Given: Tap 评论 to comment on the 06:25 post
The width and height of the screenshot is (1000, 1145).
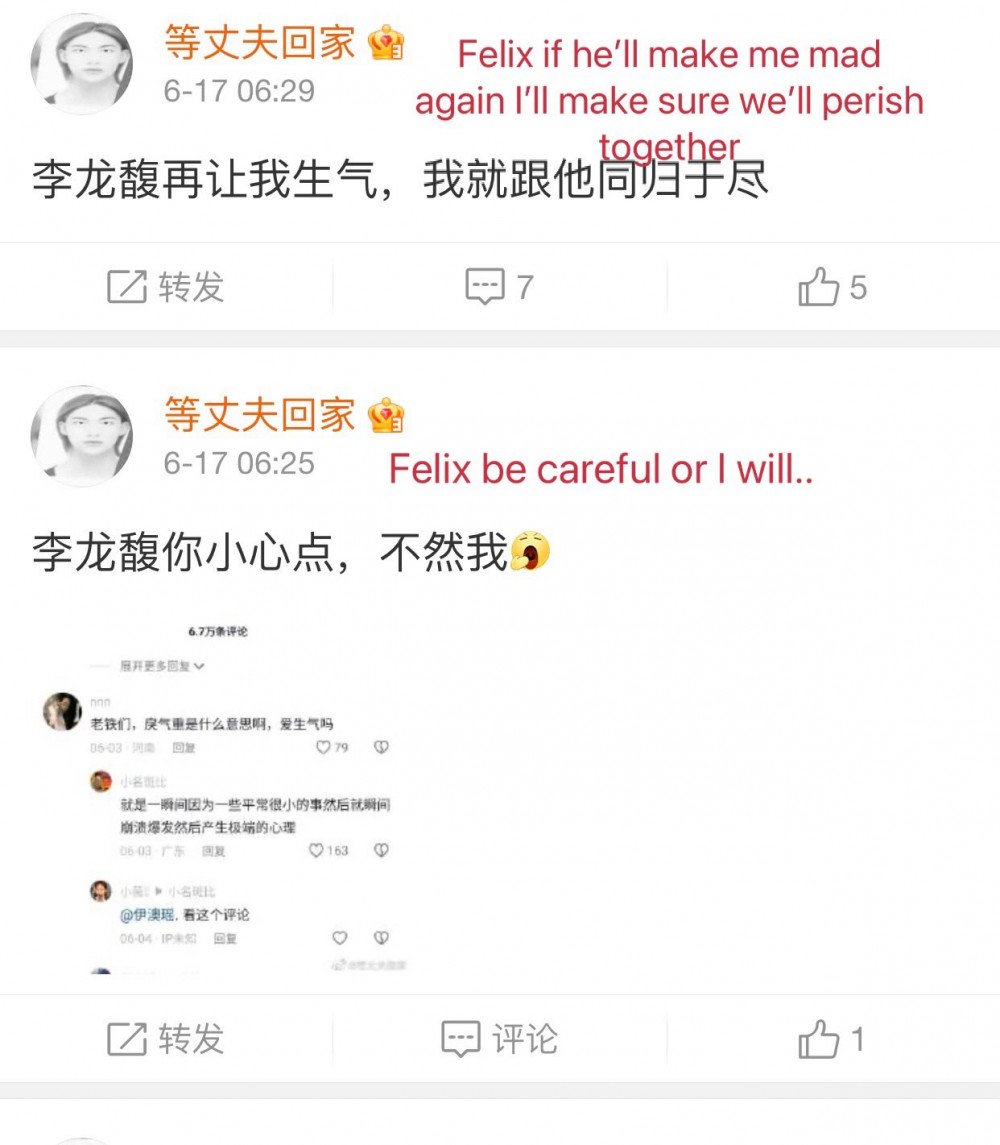Looking at the screenshot, I should pyautogui.click(x=499, y=1039).
